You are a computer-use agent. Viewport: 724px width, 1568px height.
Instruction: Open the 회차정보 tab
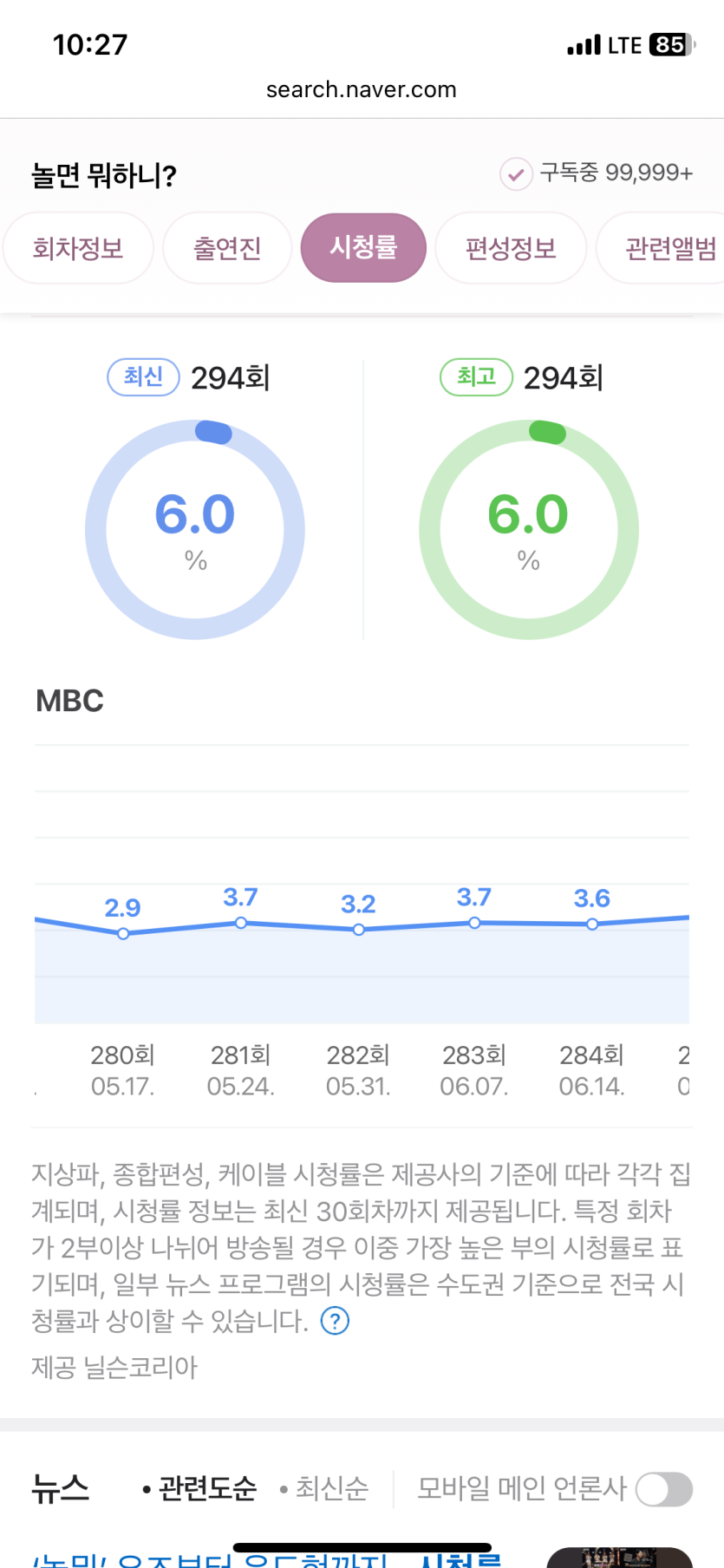pyautogui.click(x=78, y=248)
